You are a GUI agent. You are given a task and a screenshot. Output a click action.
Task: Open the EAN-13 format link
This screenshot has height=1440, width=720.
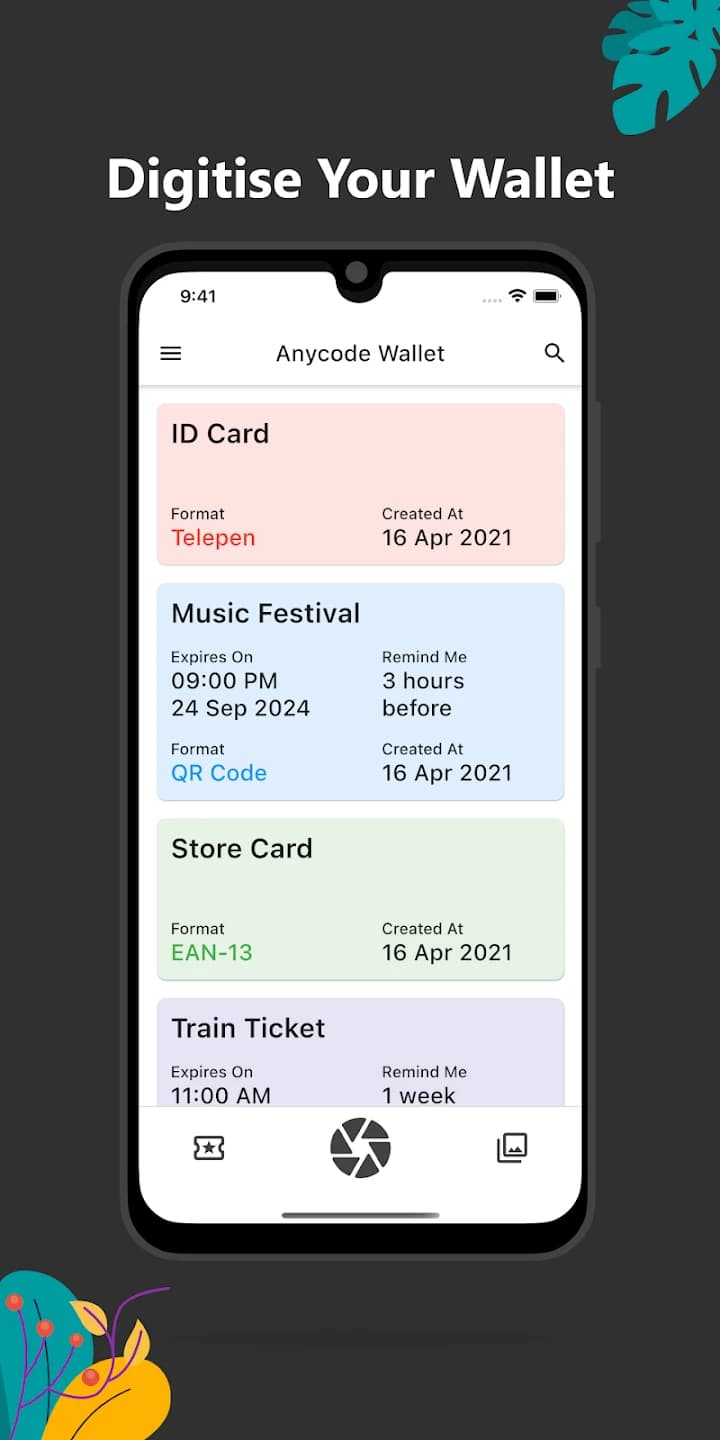click(x=211, y=953)
